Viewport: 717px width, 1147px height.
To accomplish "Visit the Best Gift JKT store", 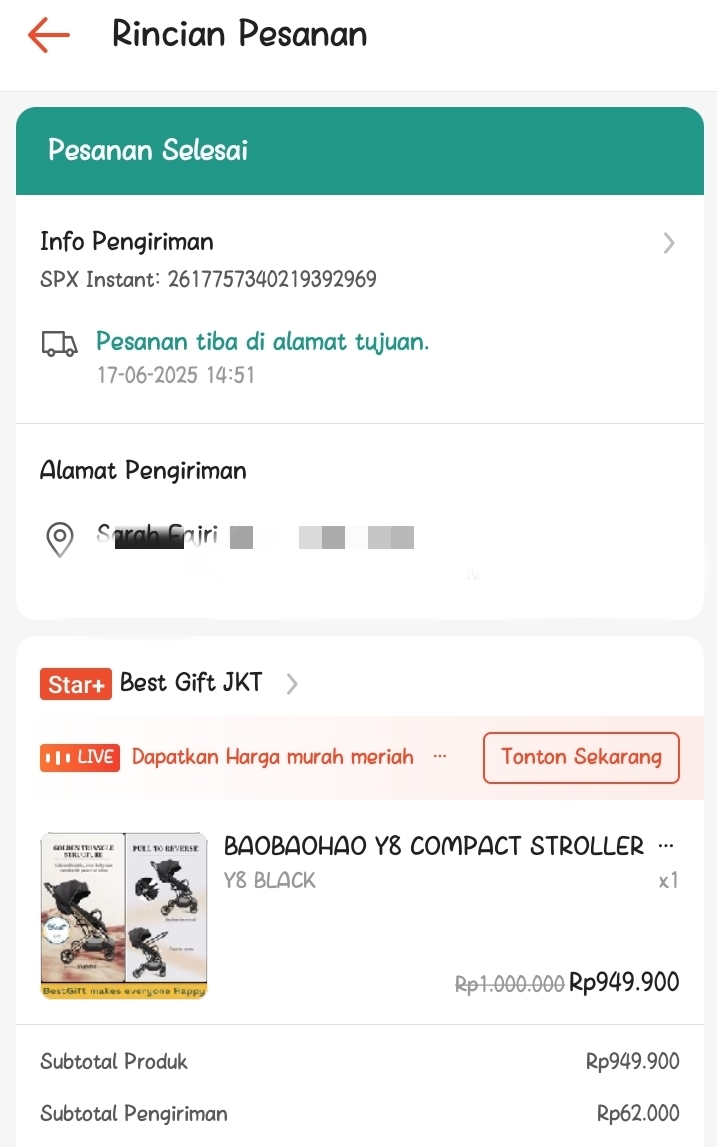I will pos(191,683).
